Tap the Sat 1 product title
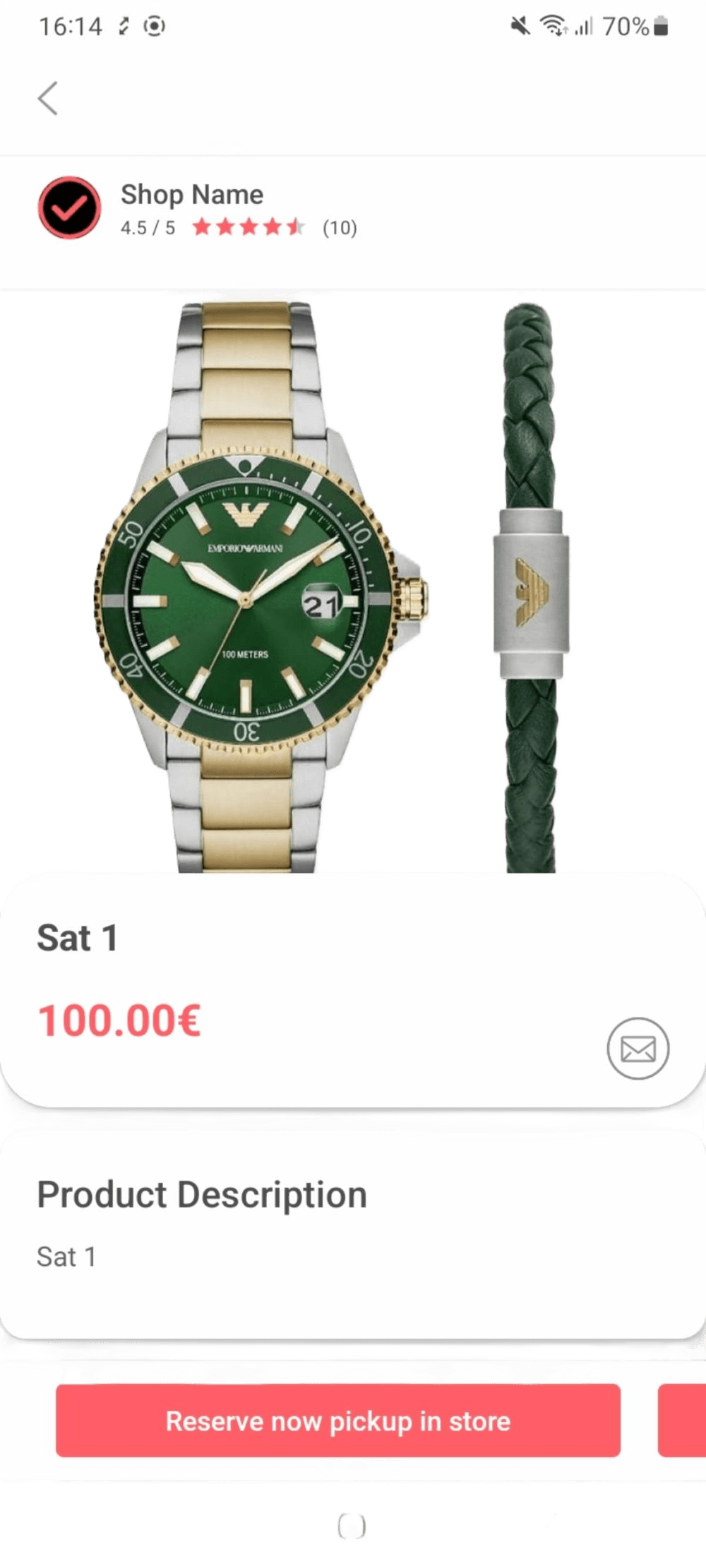 tap(78, 939)
